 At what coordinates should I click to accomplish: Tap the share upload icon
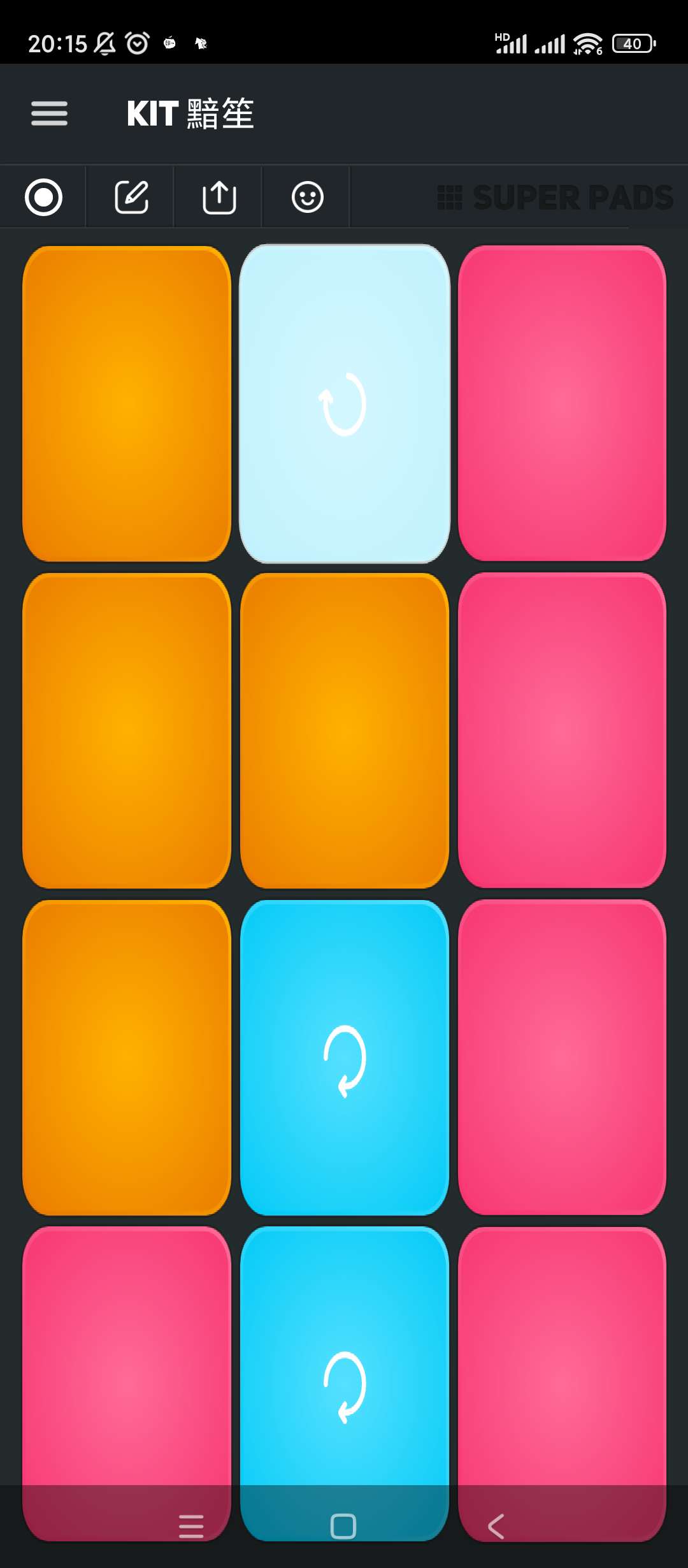(x=219, y=197)
